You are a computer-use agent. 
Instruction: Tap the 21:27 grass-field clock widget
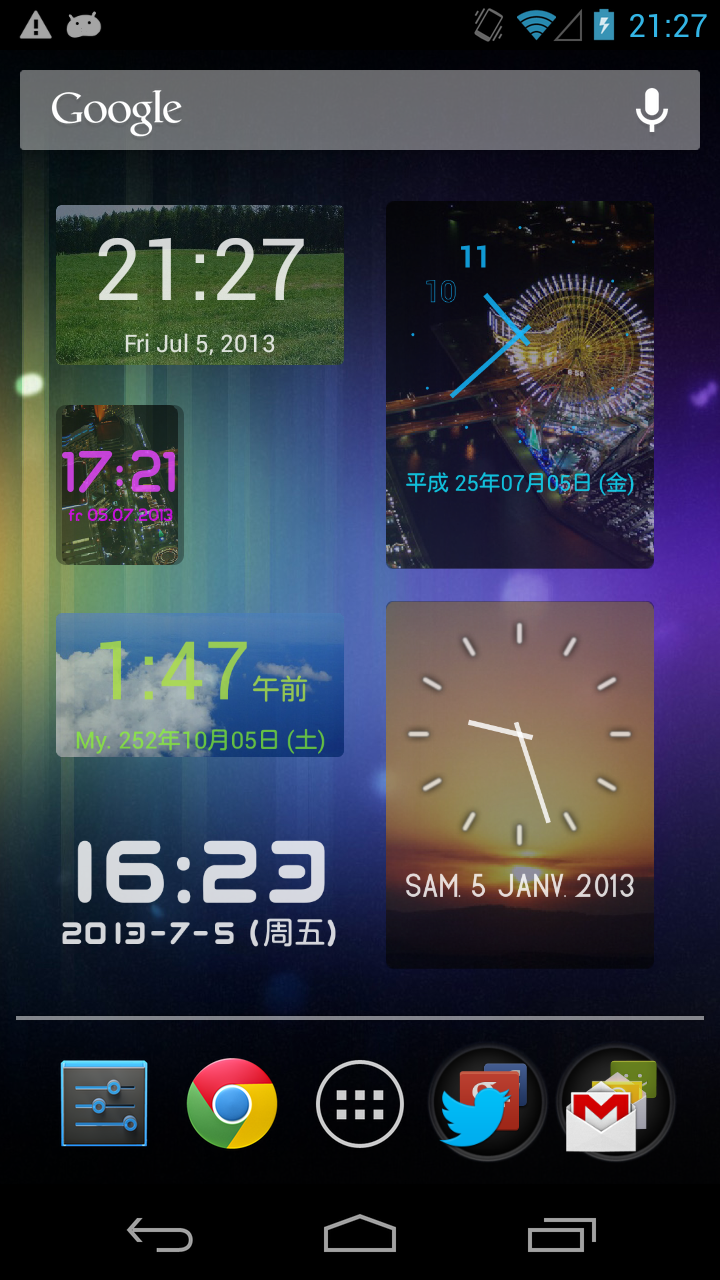(200, 285)
